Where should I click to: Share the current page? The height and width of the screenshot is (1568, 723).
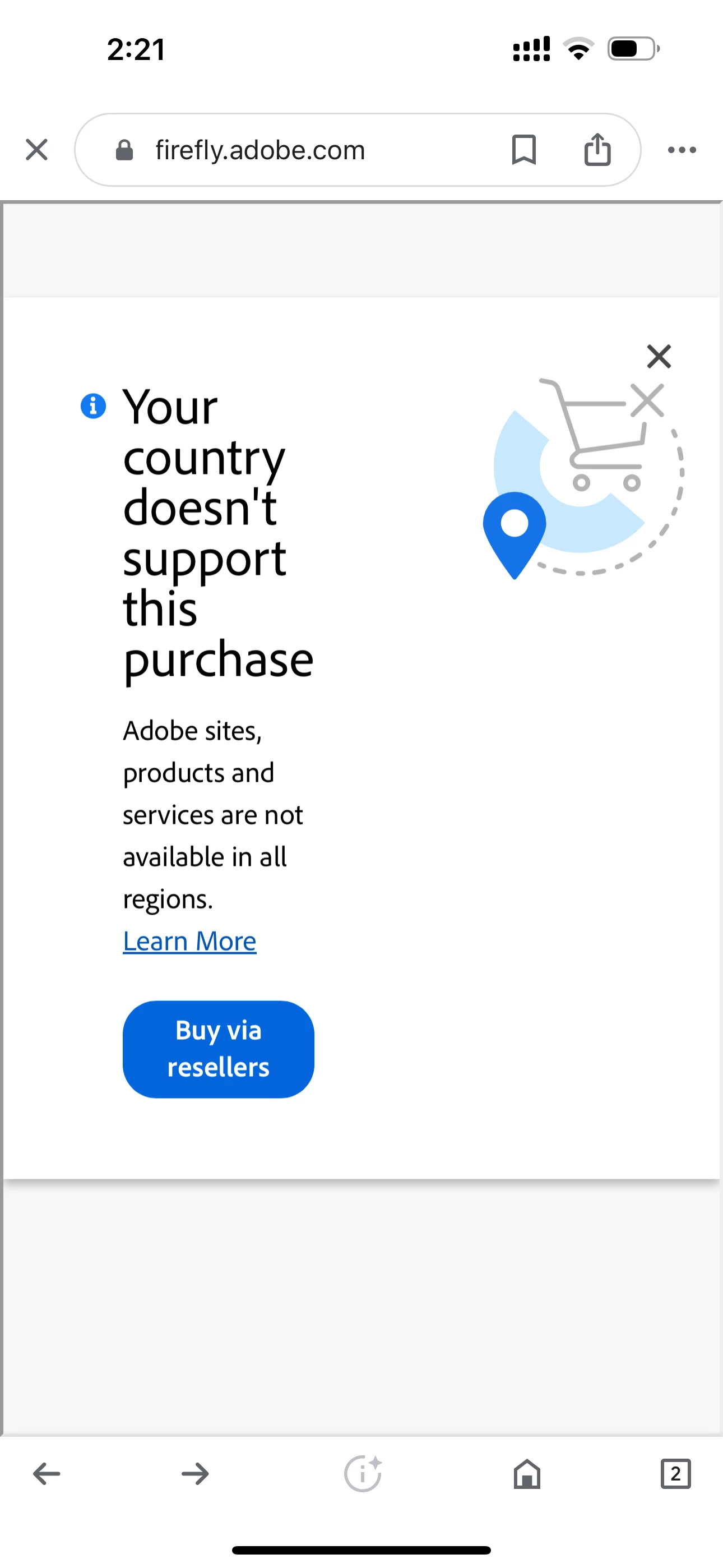[597, 150]
